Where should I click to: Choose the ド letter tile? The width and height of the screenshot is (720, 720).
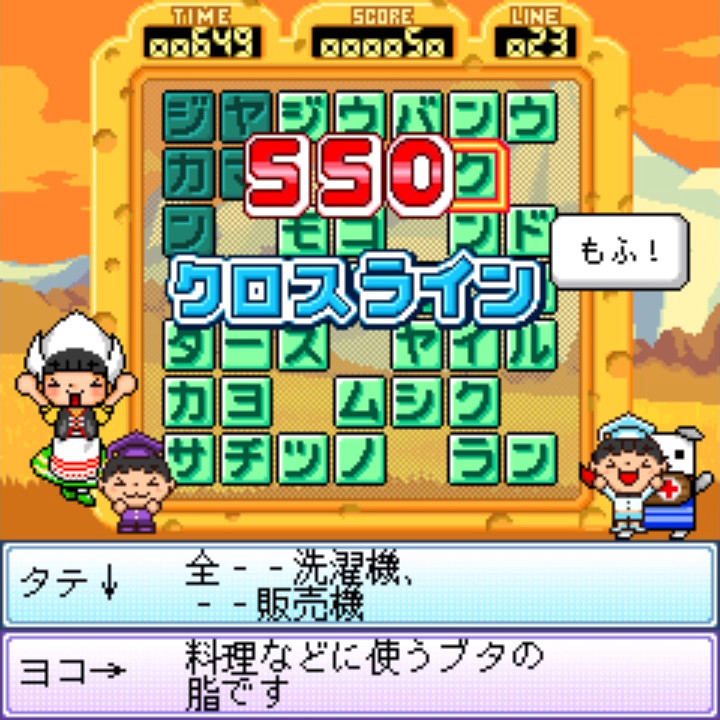[531, 231]
